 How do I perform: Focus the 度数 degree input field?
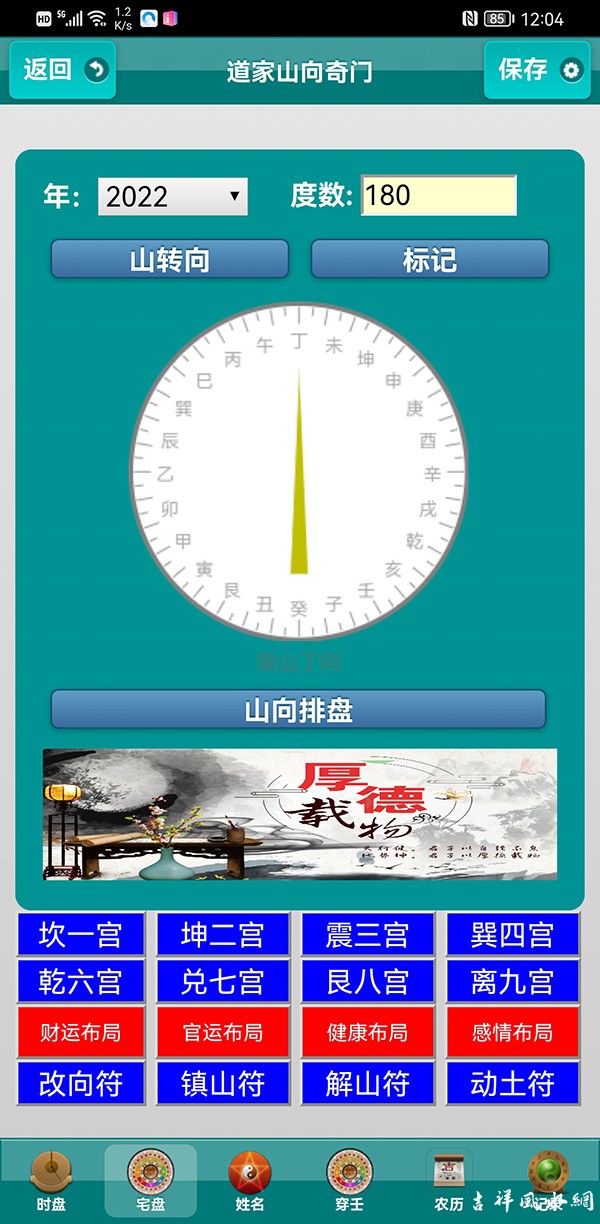point(438,196)
